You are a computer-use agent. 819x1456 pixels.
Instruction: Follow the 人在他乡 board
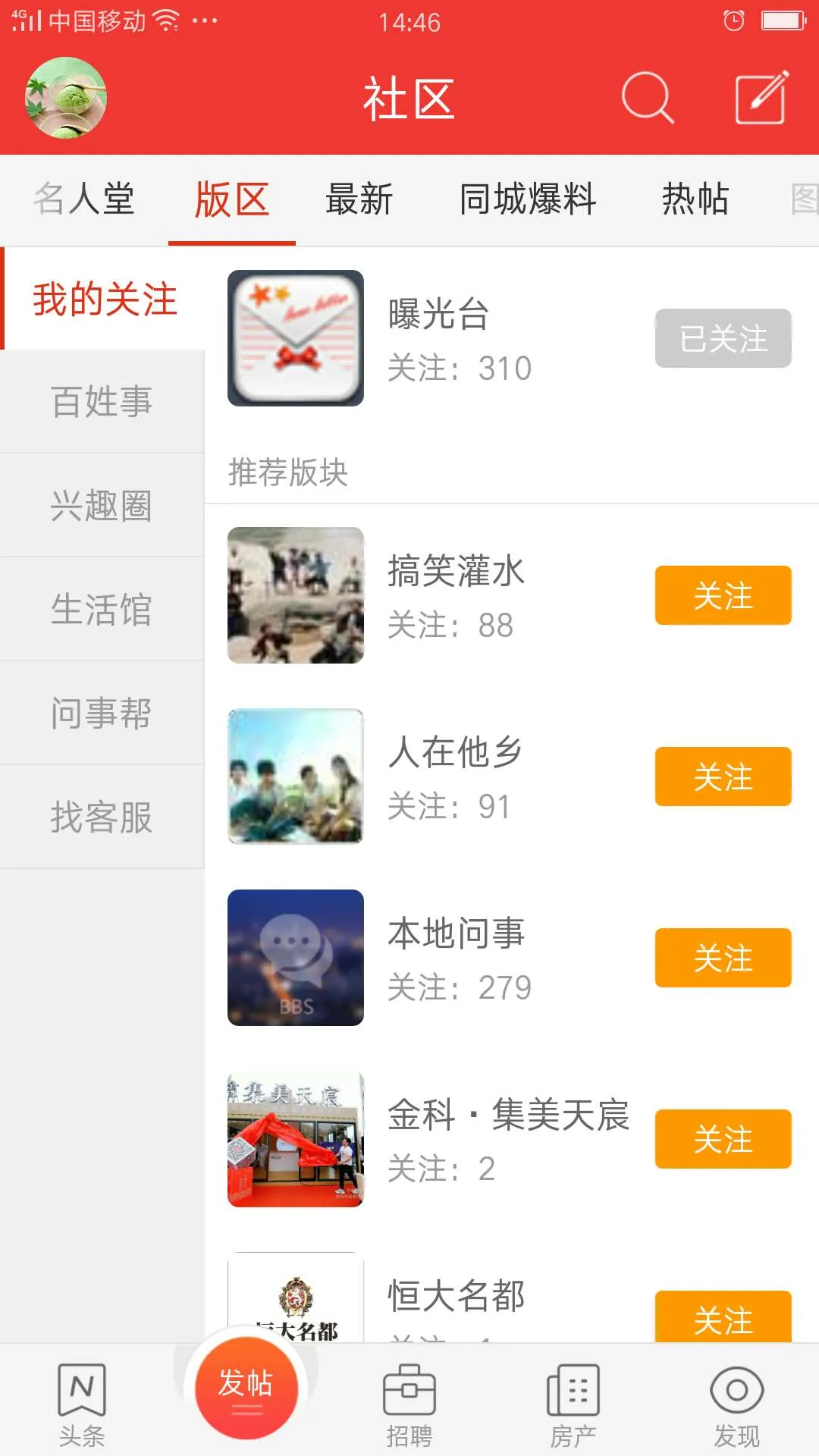pyautogui.click(x=723, y=777)
